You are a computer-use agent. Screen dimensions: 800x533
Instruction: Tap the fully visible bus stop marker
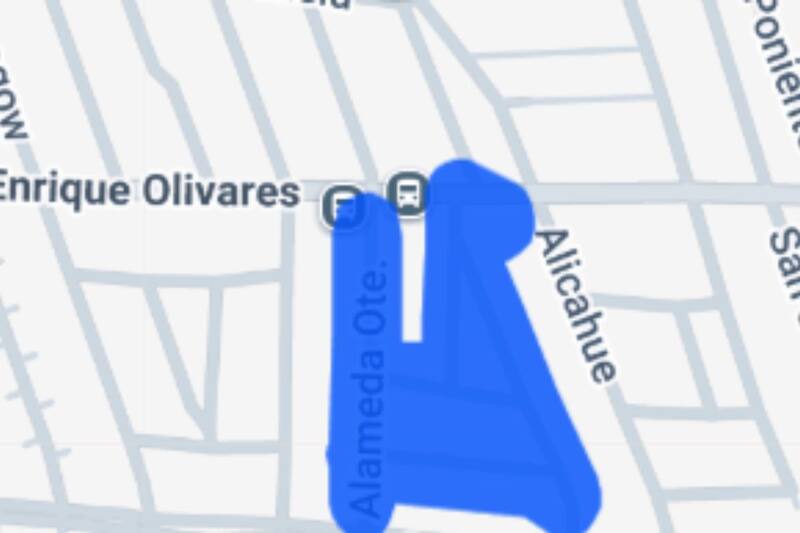(x=408, y=190)
